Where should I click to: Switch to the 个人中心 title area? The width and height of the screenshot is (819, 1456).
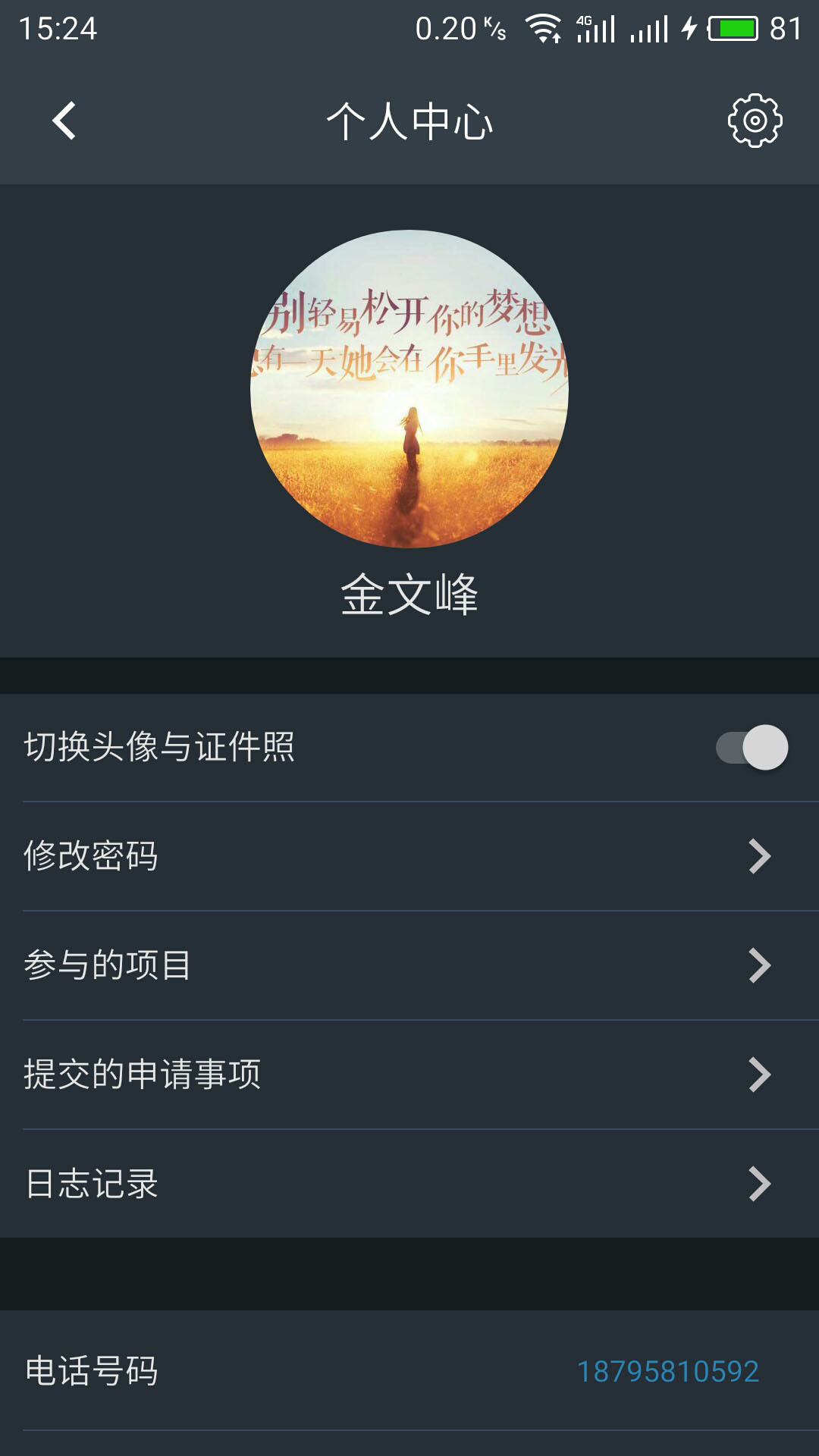tap(409, 121)
